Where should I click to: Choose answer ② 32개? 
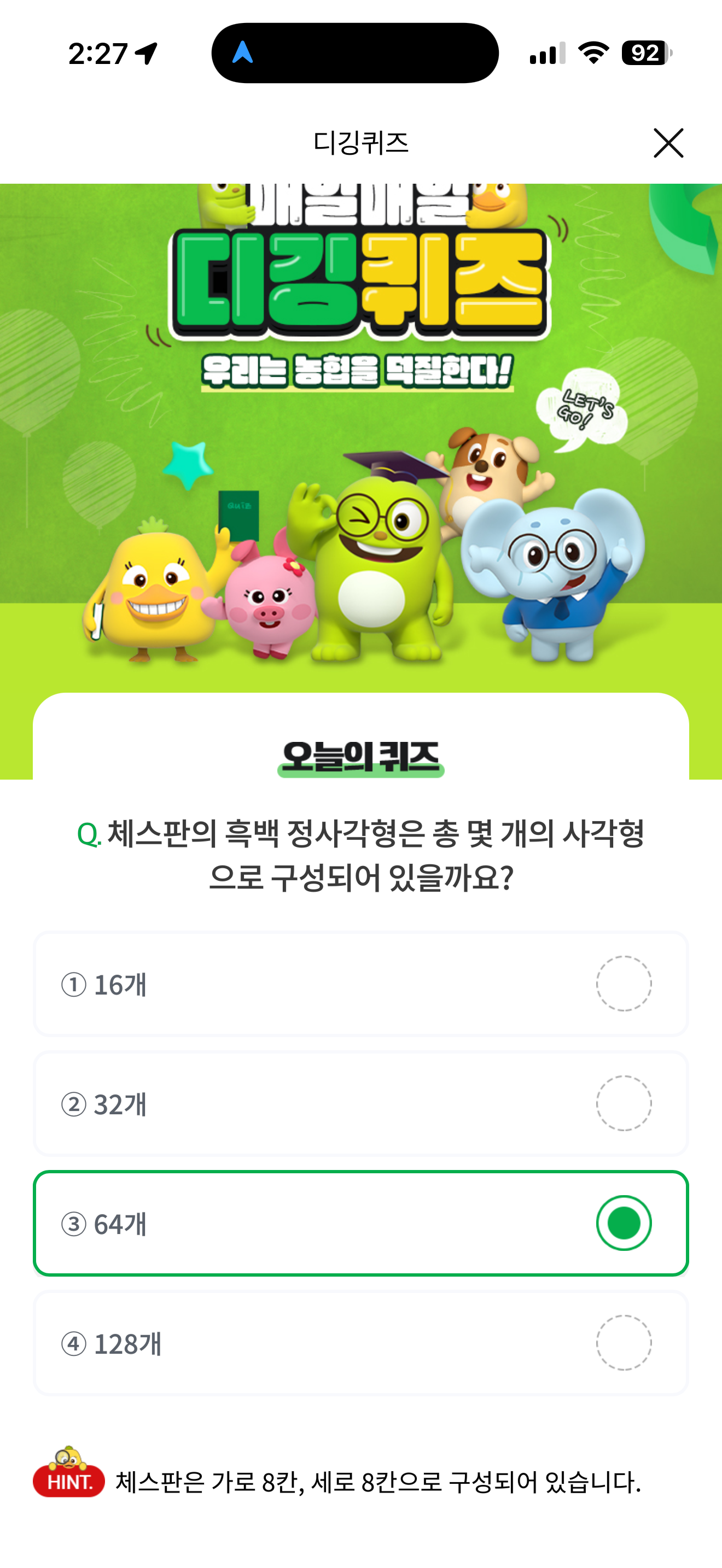(361, 1103)
